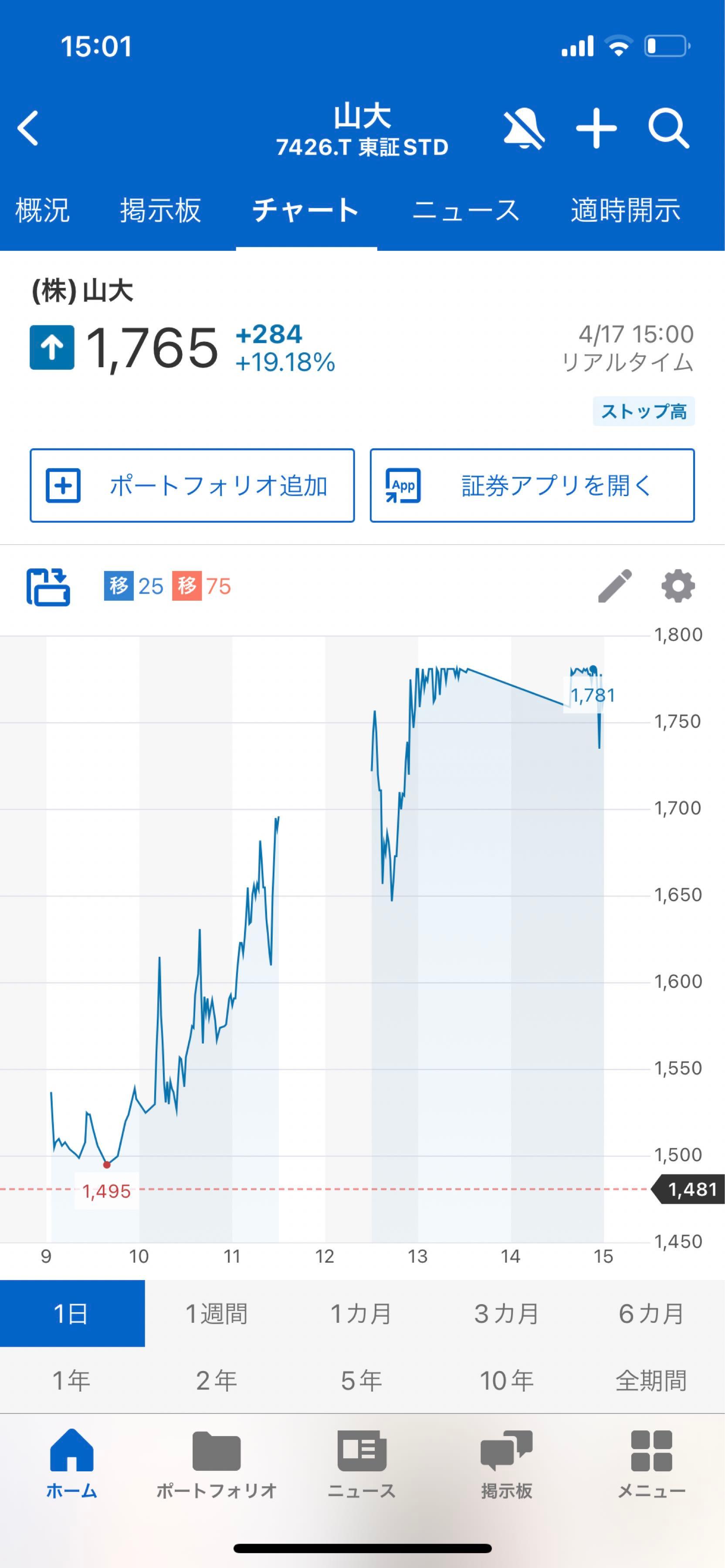Switch to the 掲示板 top tab
This screenshot has height=1568, width=725.
pyautogui.click(x=160, y=211)
